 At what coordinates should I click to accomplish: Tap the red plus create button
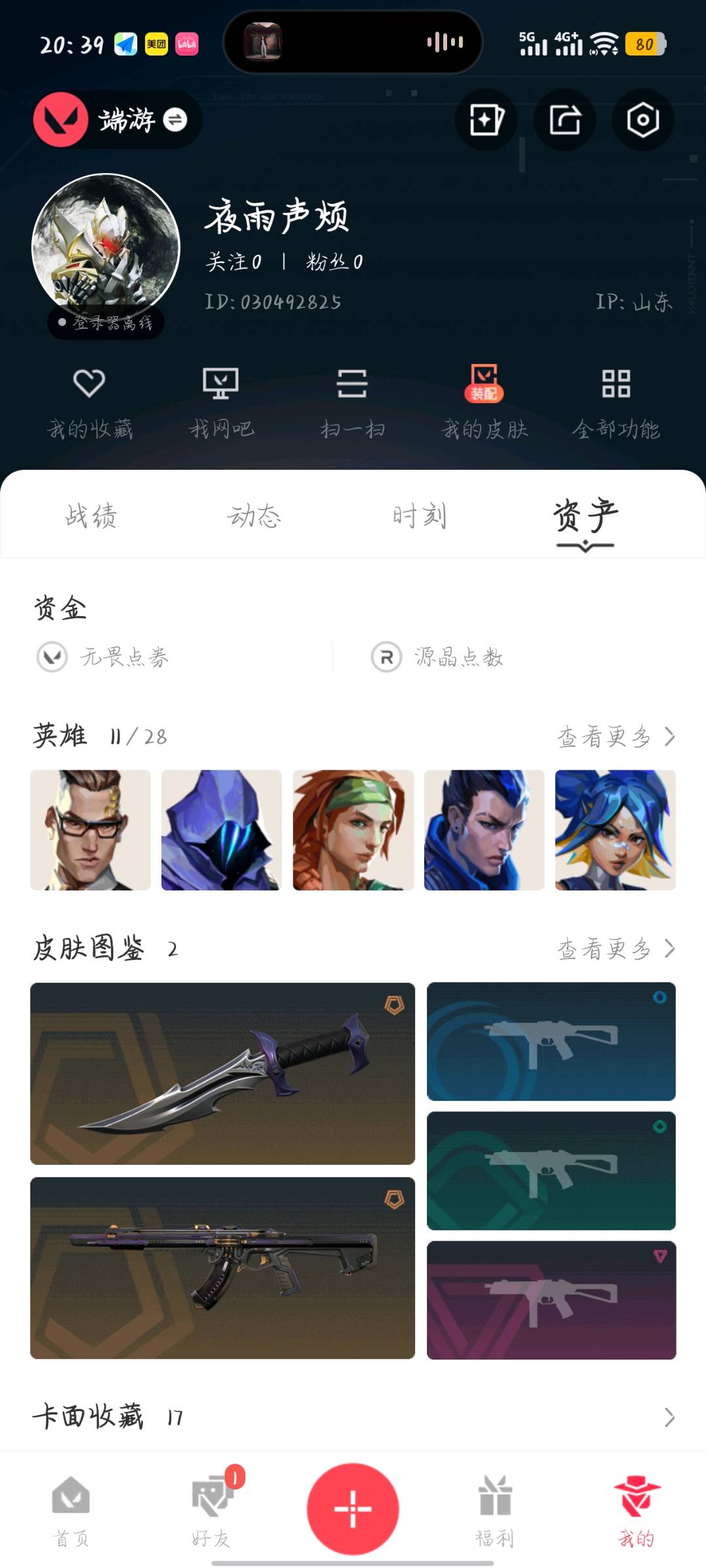coord(353,1509)
